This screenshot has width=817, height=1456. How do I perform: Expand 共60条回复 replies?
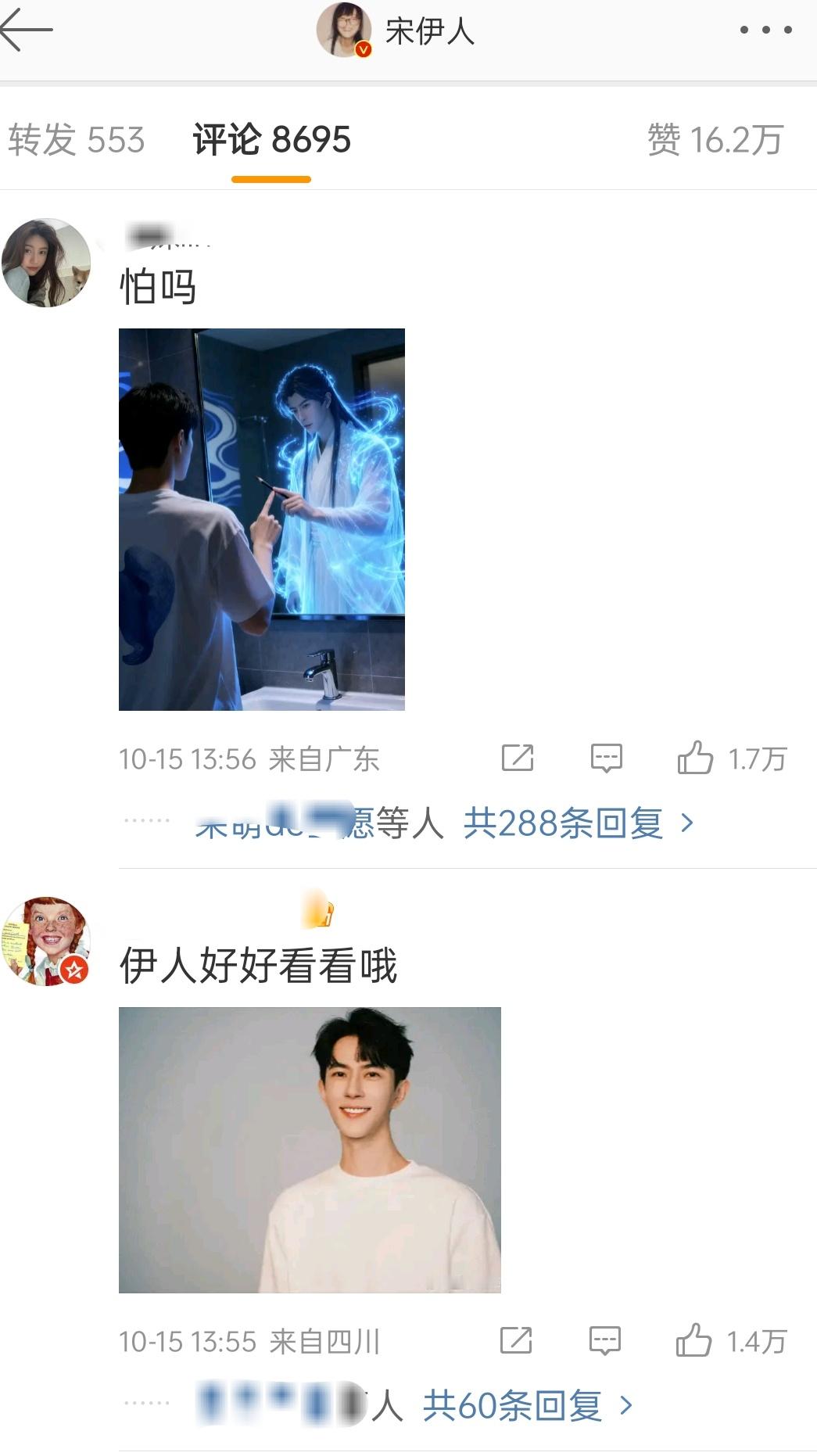(528, 1405)
